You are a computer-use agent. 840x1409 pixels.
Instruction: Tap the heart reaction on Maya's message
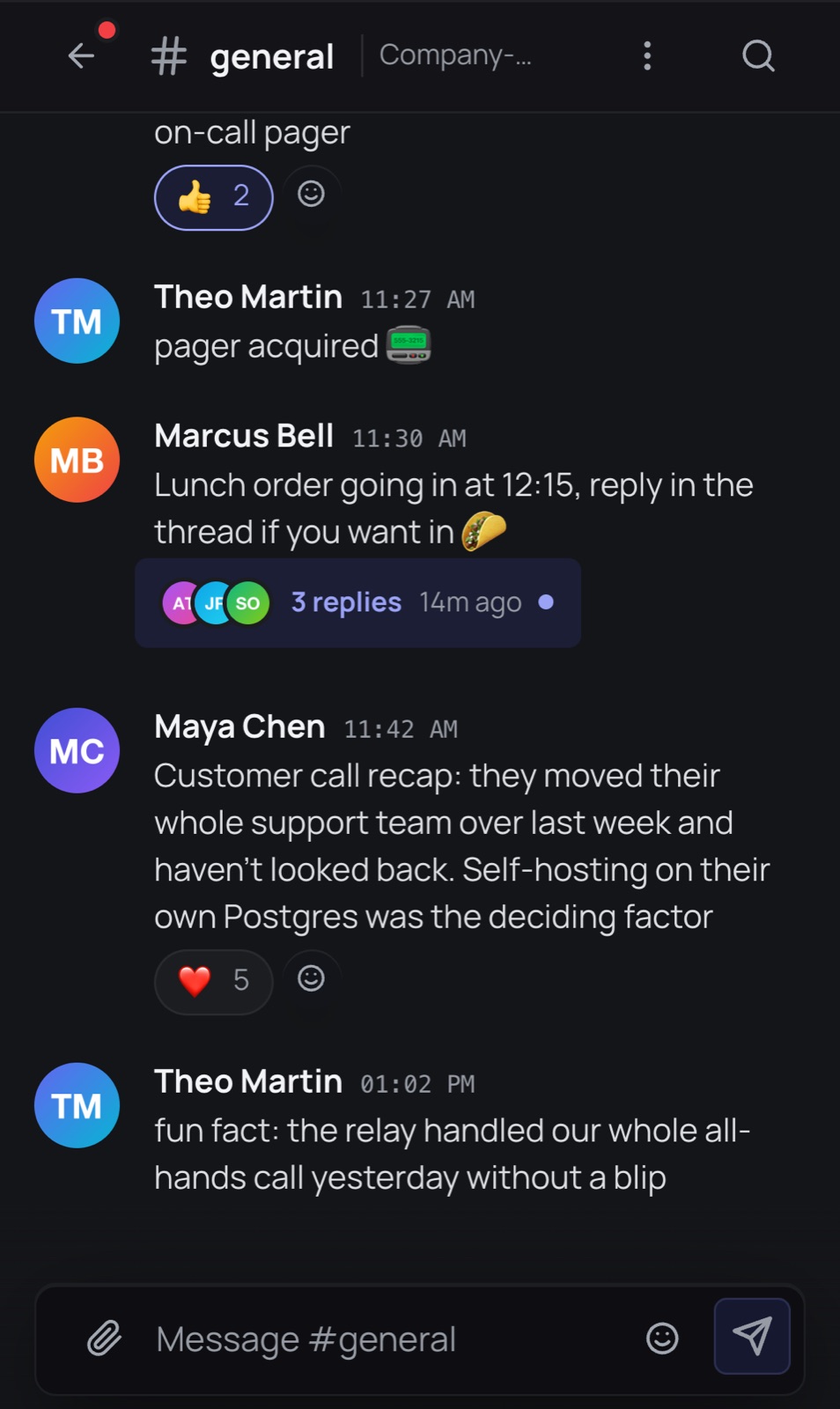[214, 981]
